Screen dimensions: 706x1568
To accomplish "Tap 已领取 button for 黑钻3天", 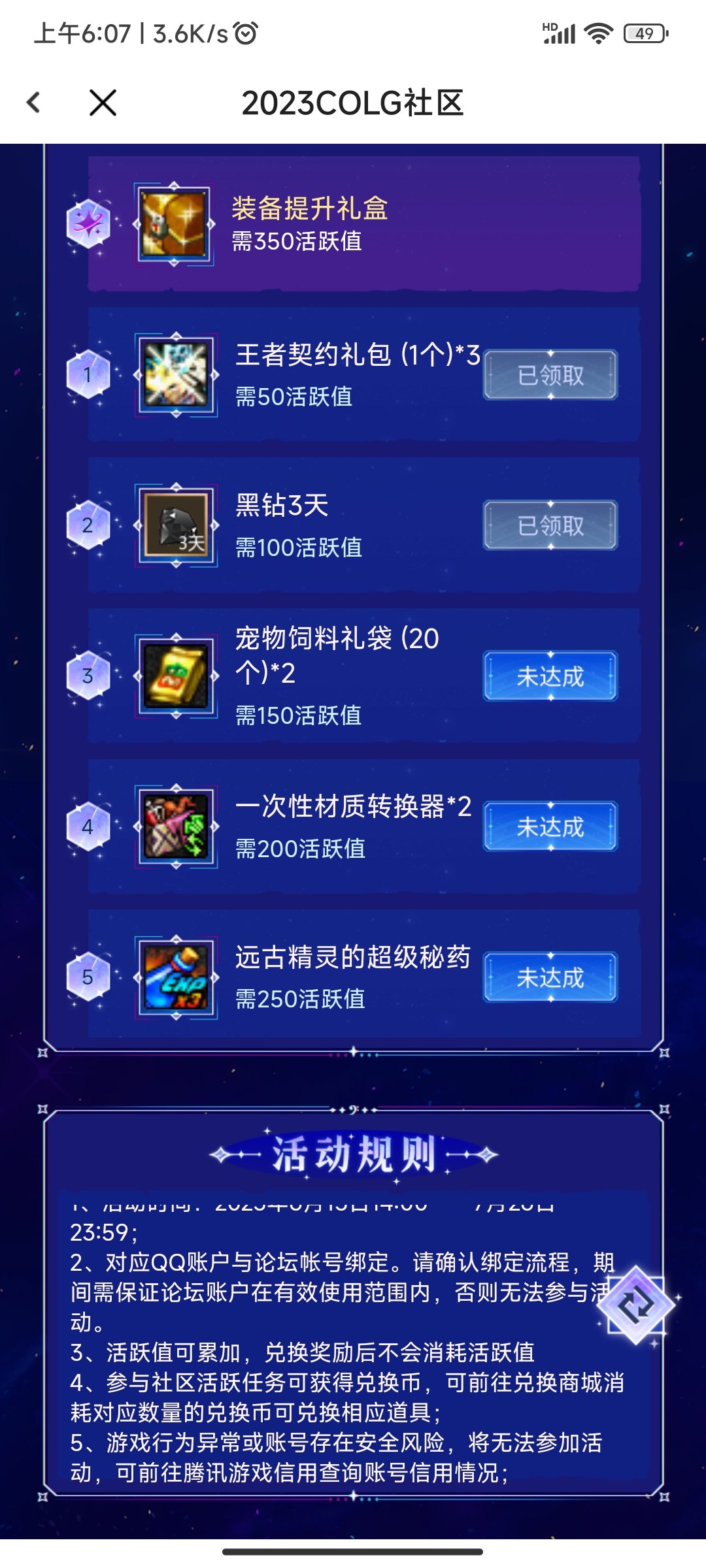I will point(550,525).
